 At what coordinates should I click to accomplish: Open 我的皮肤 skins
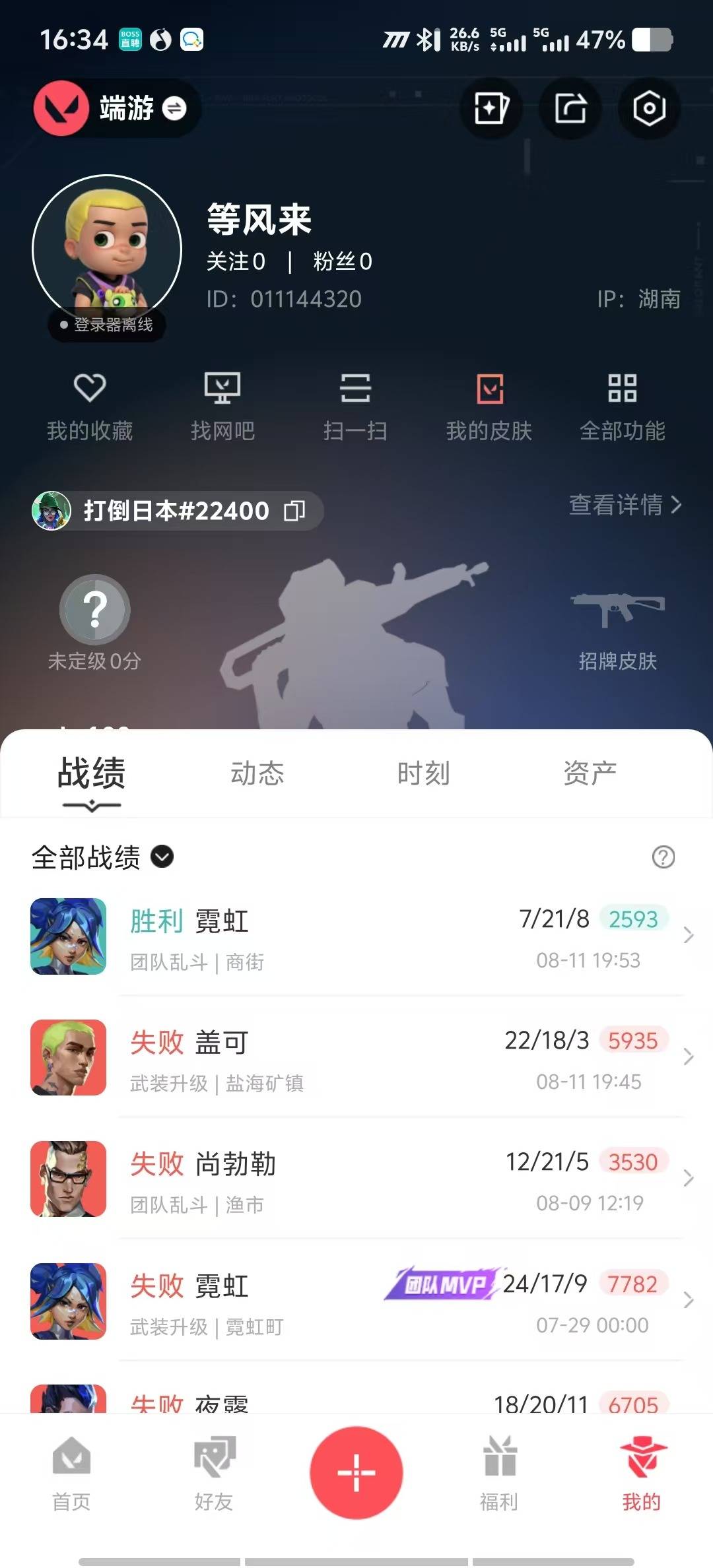[489, 406]
